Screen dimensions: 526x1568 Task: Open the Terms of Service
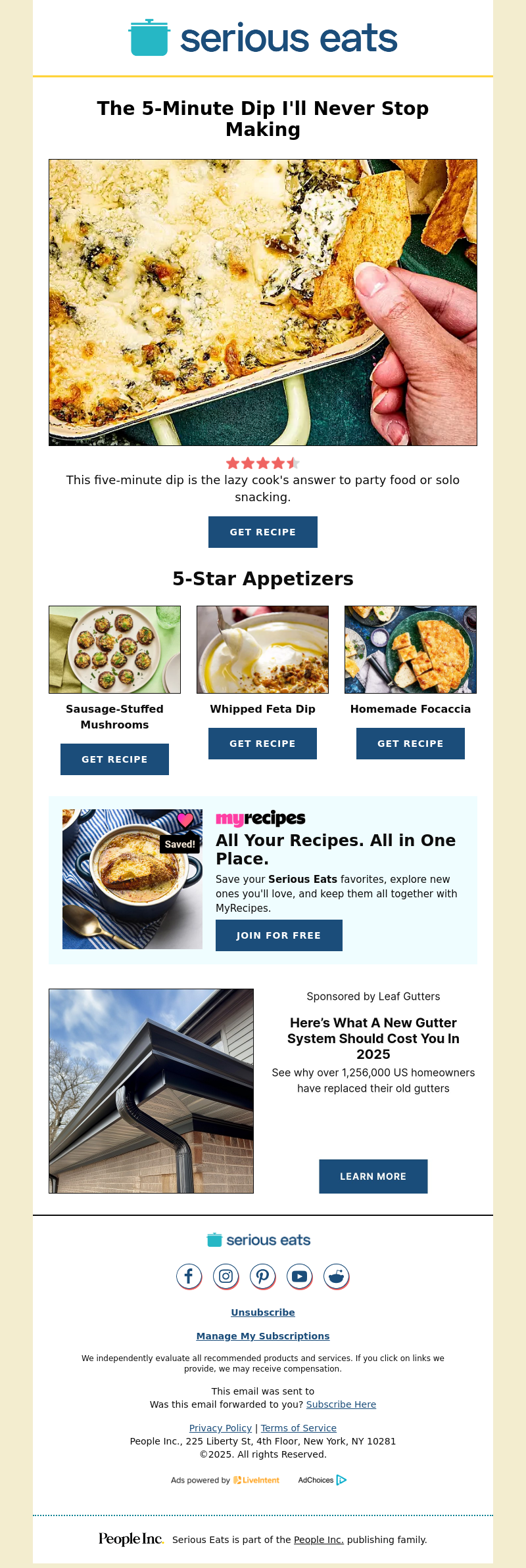[x=299, y=1428]
